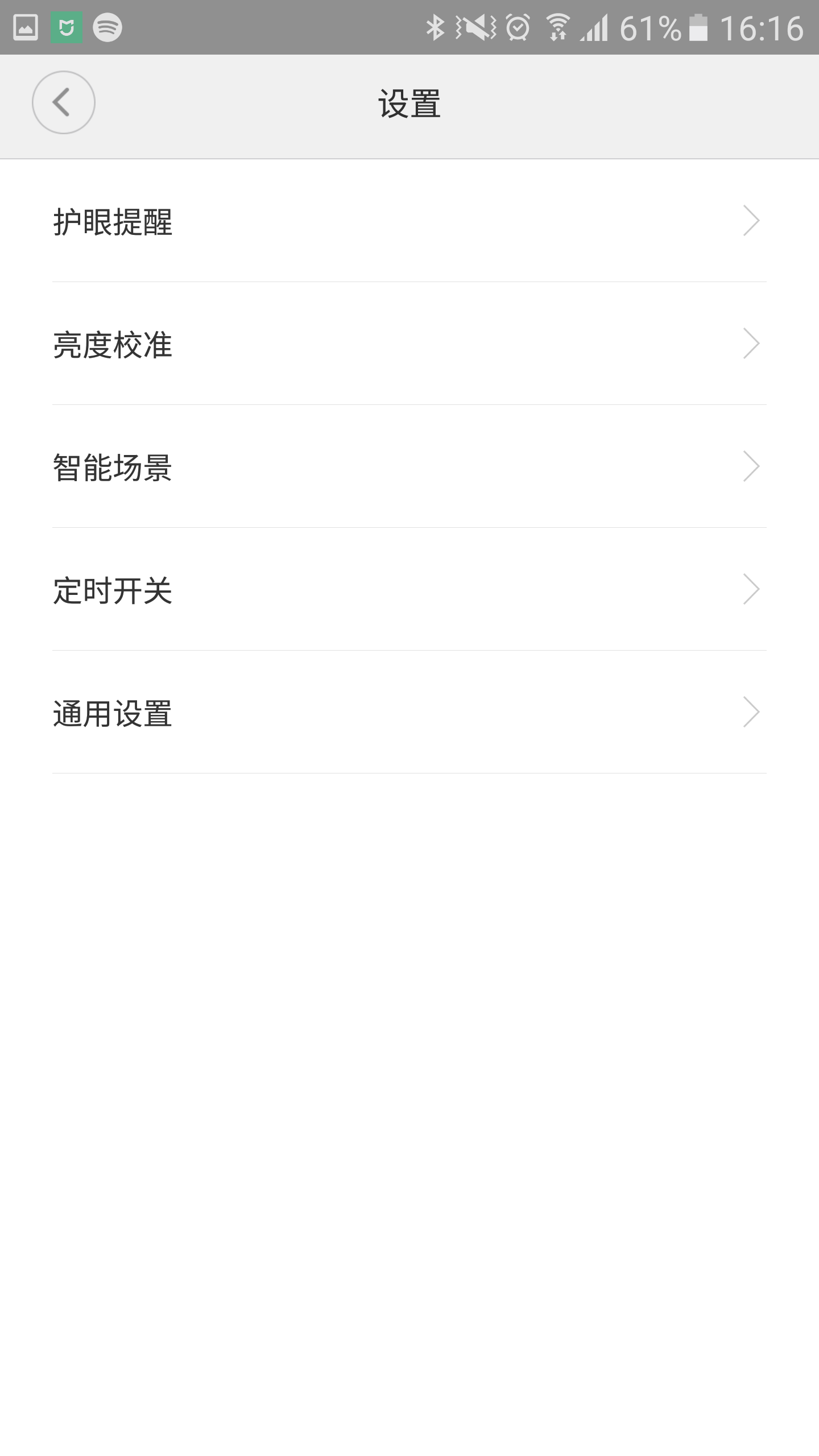Open 定时开关 options
The height and width of the screenshot is (1456, 819).
[409, 589]
